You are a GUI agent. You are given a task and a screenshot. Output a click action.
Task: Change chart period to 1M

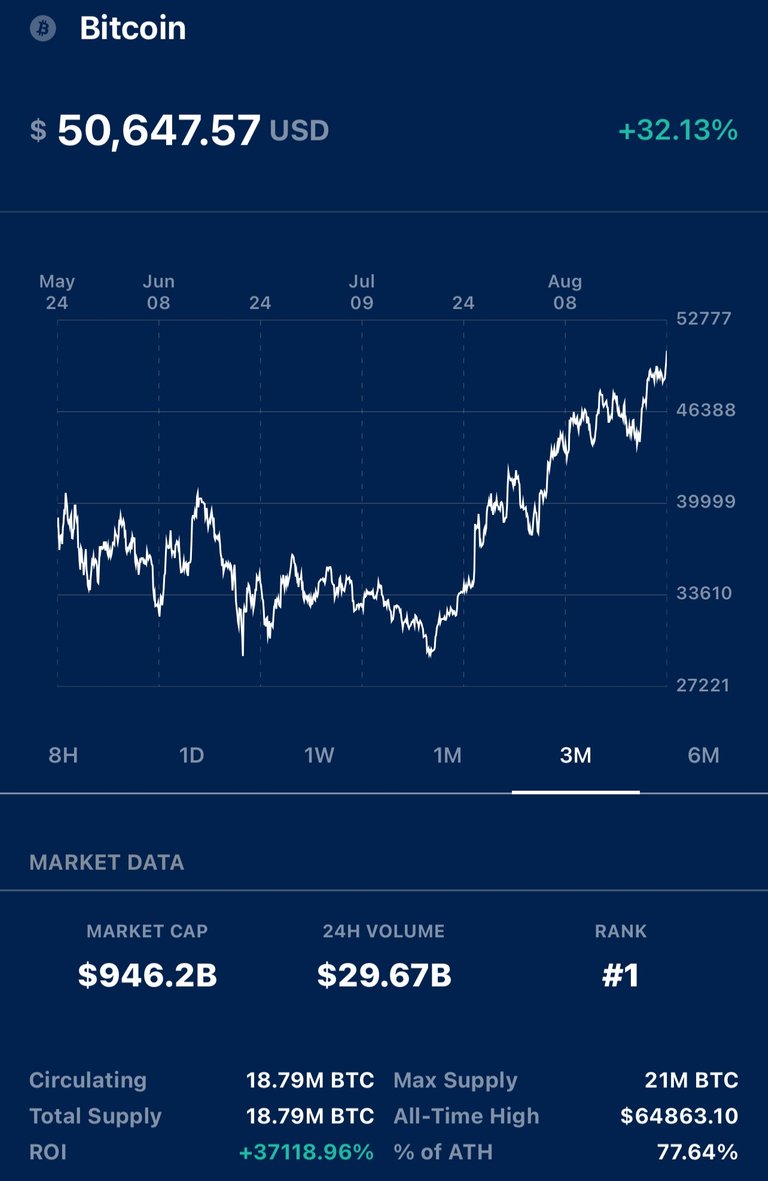click(x=447, y=755)
